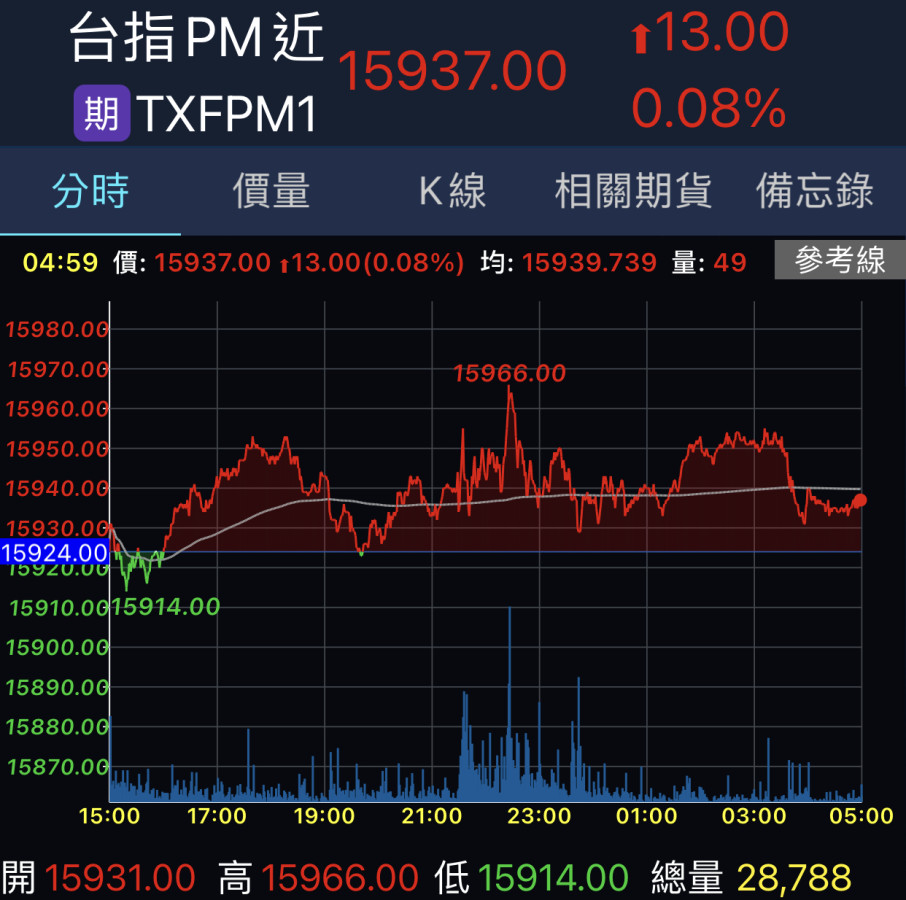Switch to the K線 chart tab

pyautogui.click(x=452, y=191)
